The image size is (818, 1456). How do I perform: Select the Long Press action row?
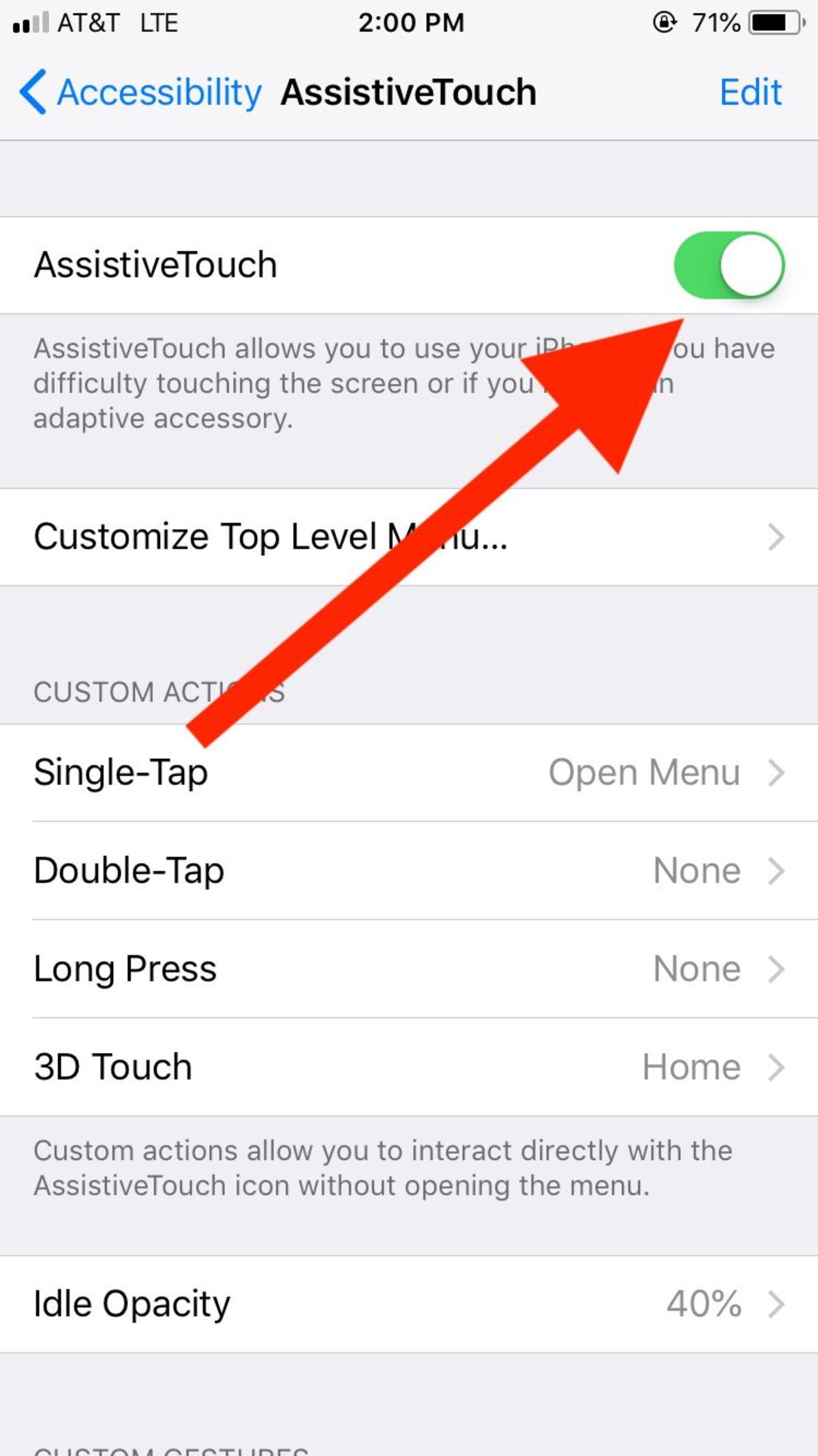pos(409,969)
